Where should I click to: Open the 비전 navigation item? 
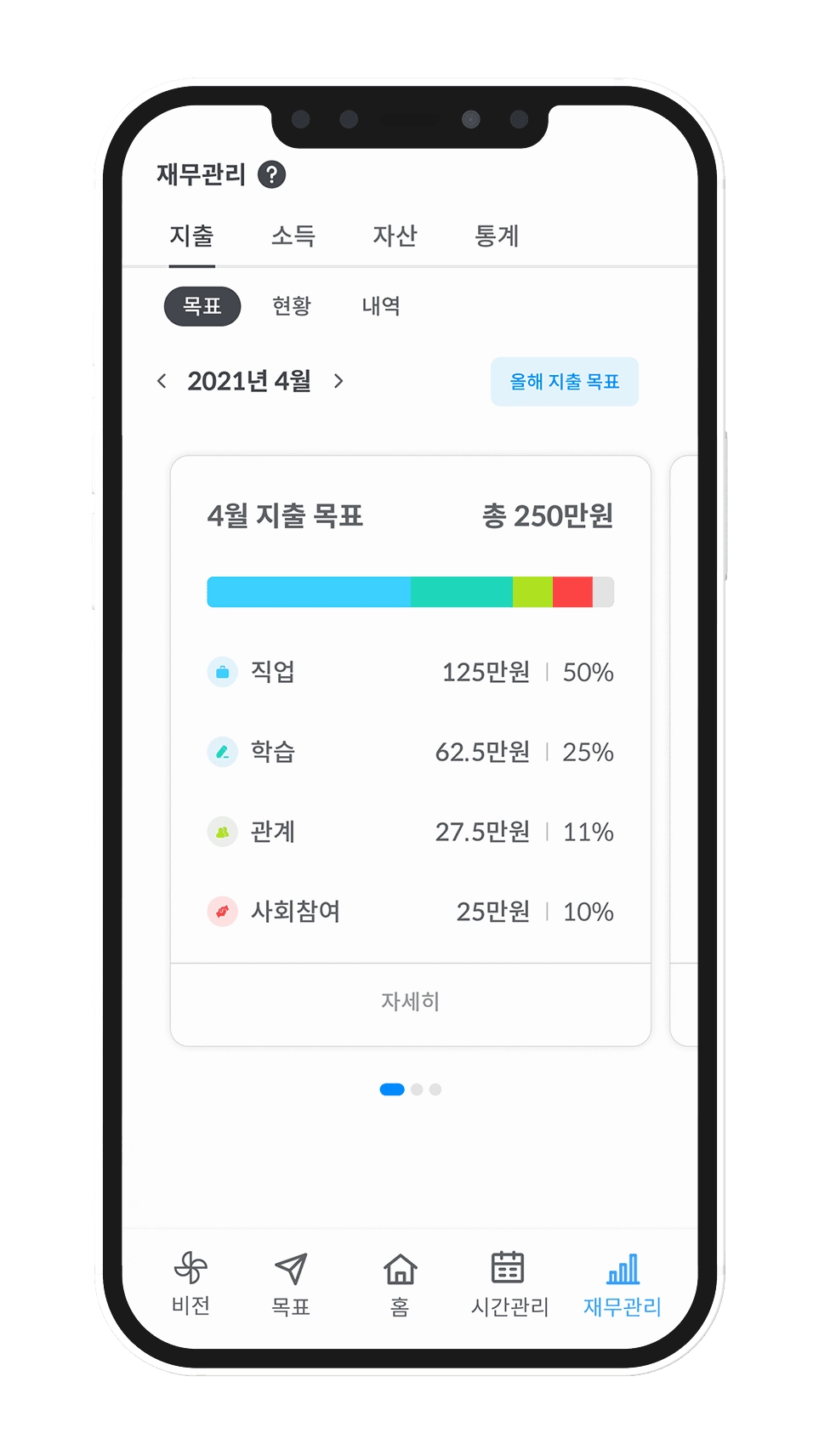191,1283
